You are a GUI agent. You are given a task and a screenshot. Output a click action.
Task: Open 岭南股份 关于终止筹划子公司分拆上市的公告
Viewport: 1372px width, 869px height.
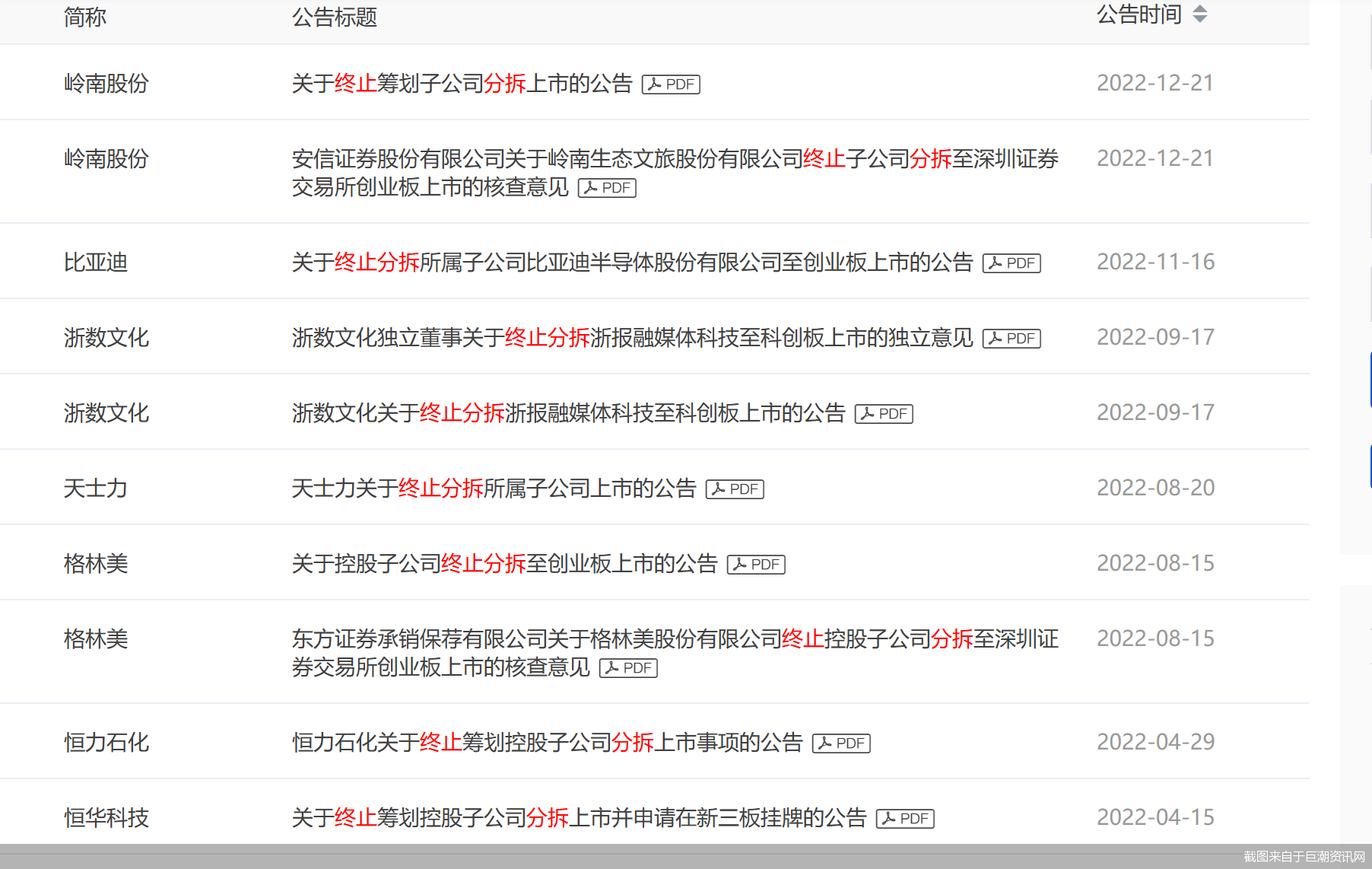click(462, 84)
